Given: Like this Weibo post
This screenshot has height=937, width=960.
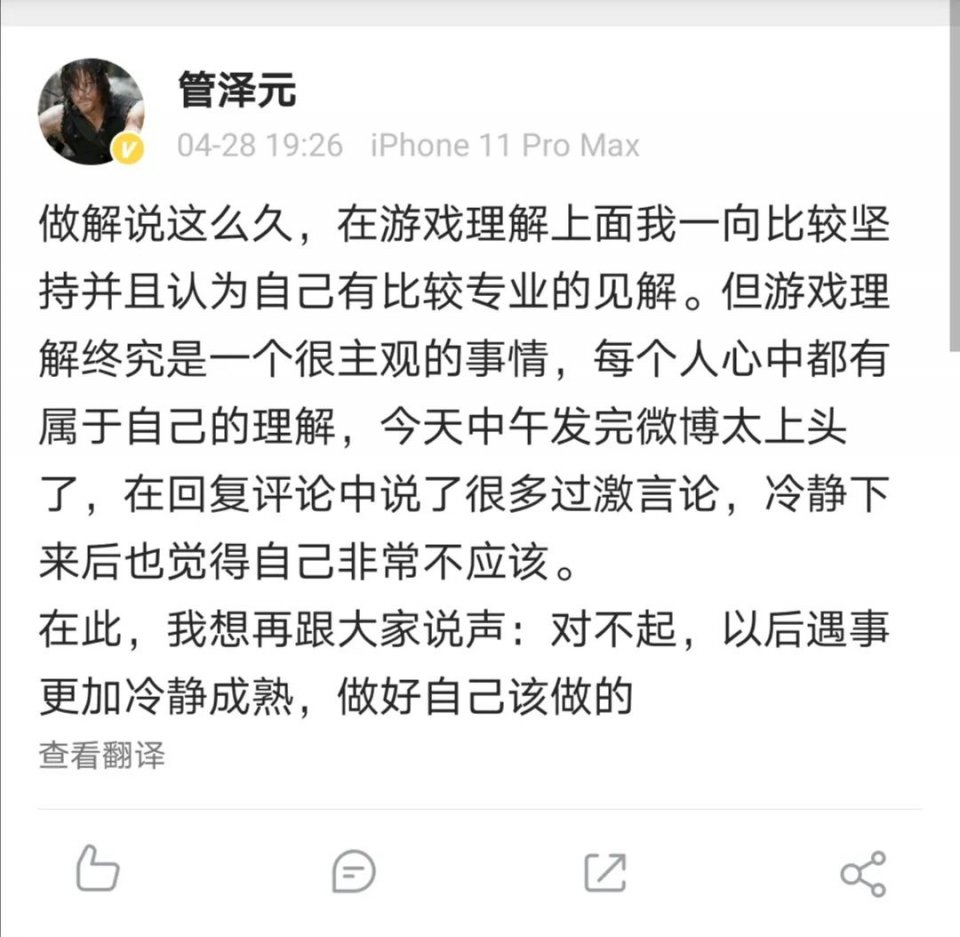Looking at the screenshot, I should [x=97, y=868].
